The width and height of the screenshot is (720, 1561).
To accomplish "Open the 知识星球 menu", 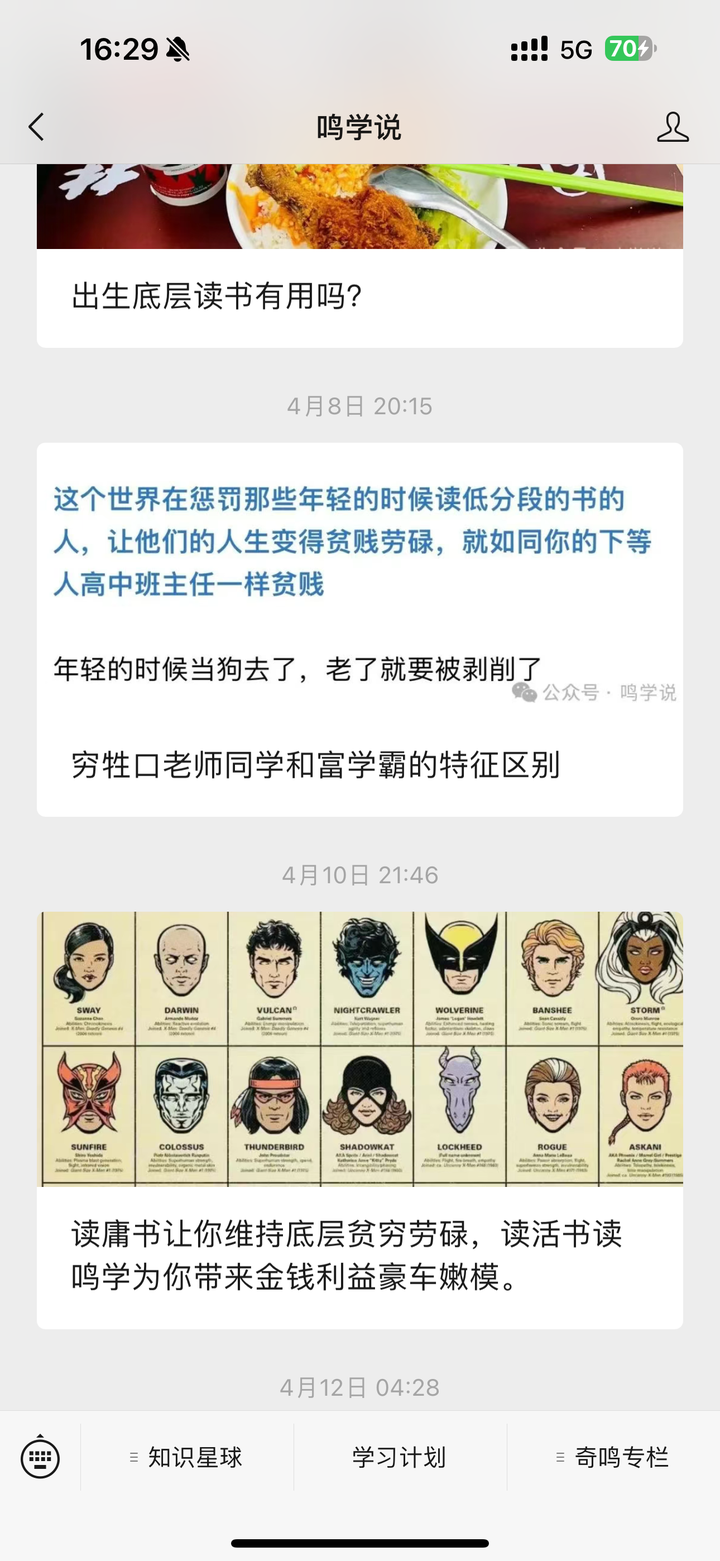I will [187, 1457].
